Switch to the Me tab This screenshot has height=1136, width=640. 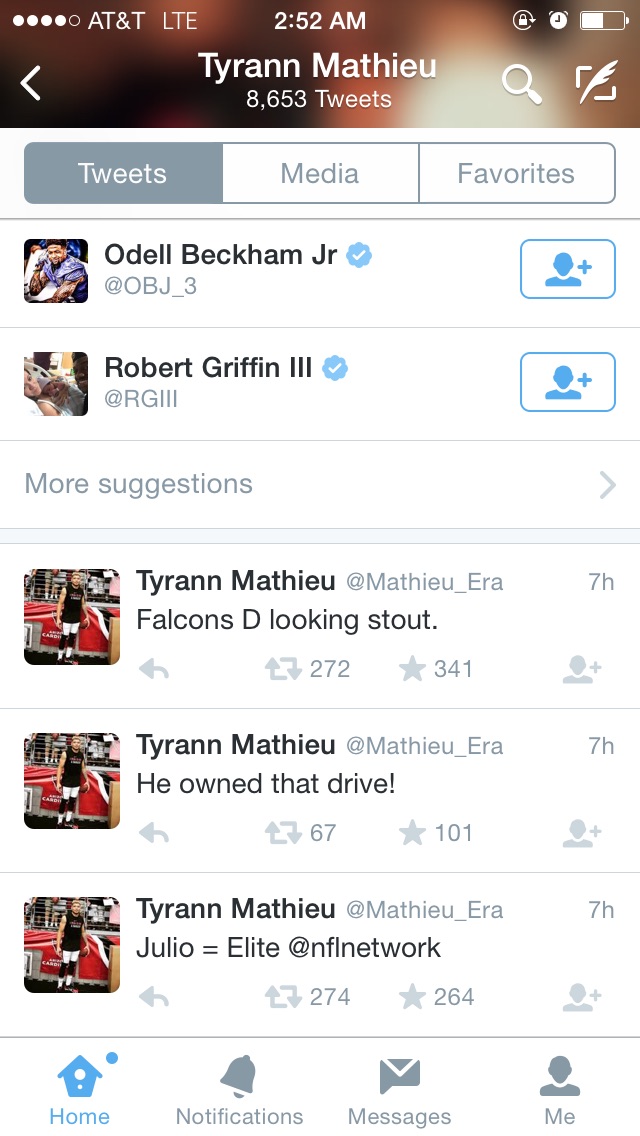click(560, 1090)
